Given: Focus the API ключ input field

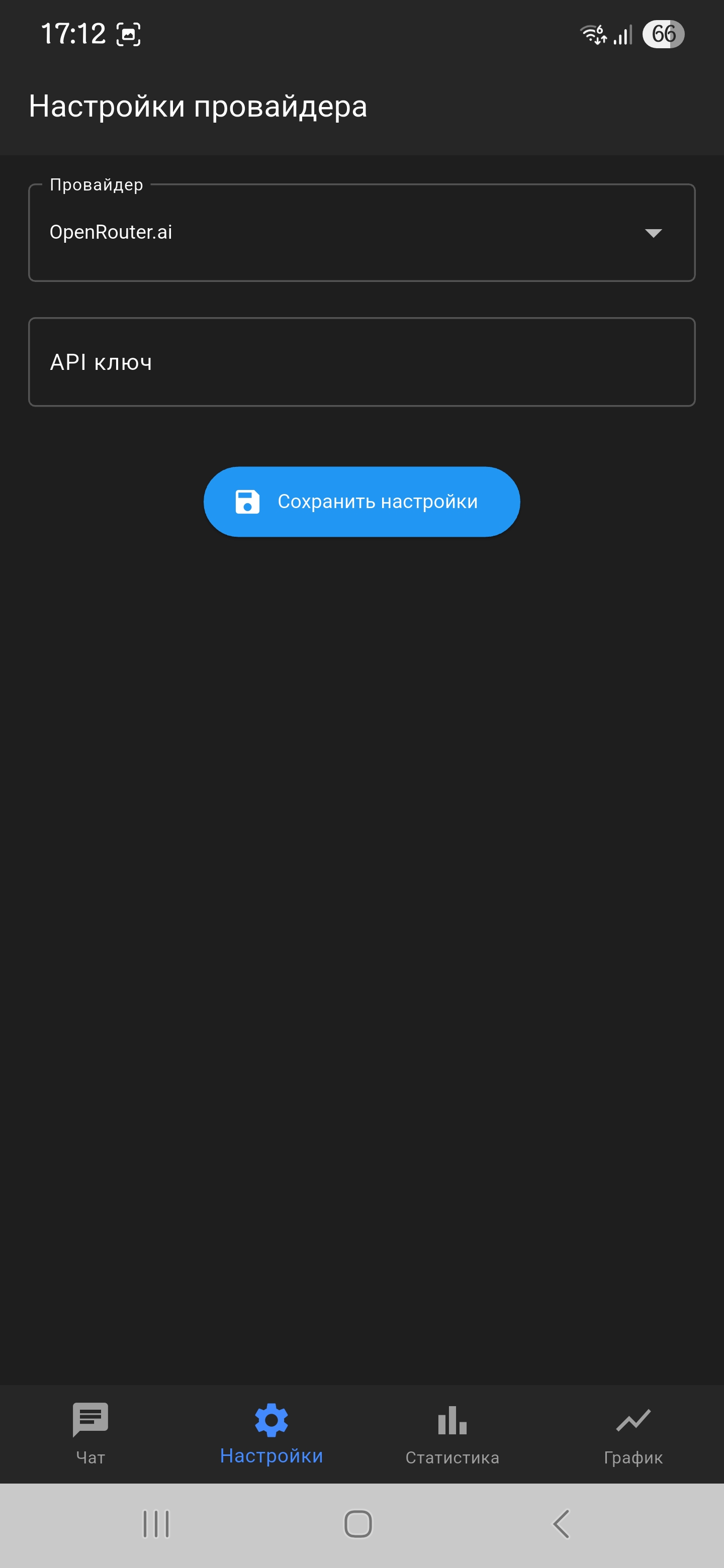Looking at the screenshot, I should tap(361, 362).
